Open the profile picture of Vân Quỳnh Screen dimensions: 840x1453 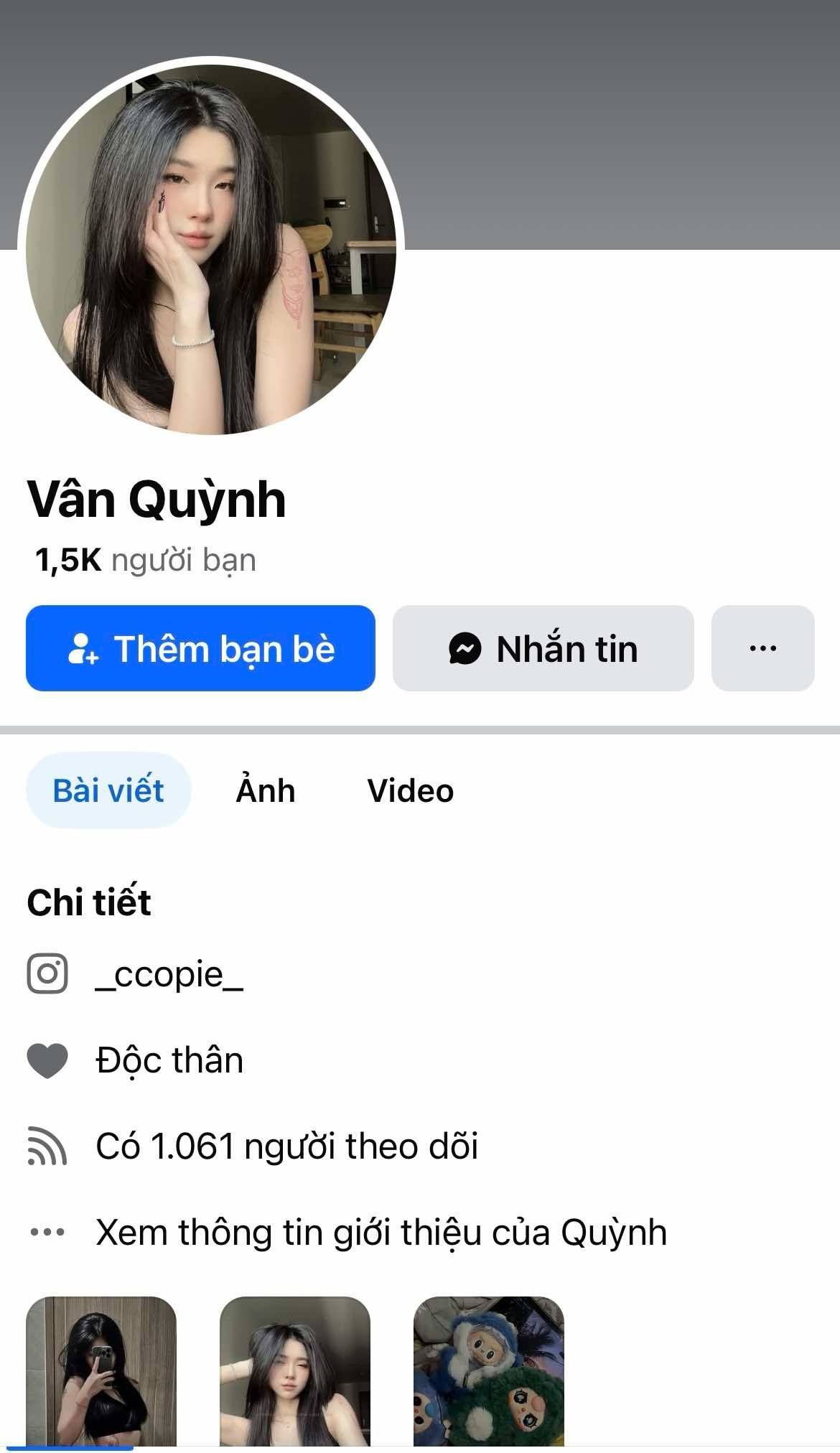tap(211, 248)
